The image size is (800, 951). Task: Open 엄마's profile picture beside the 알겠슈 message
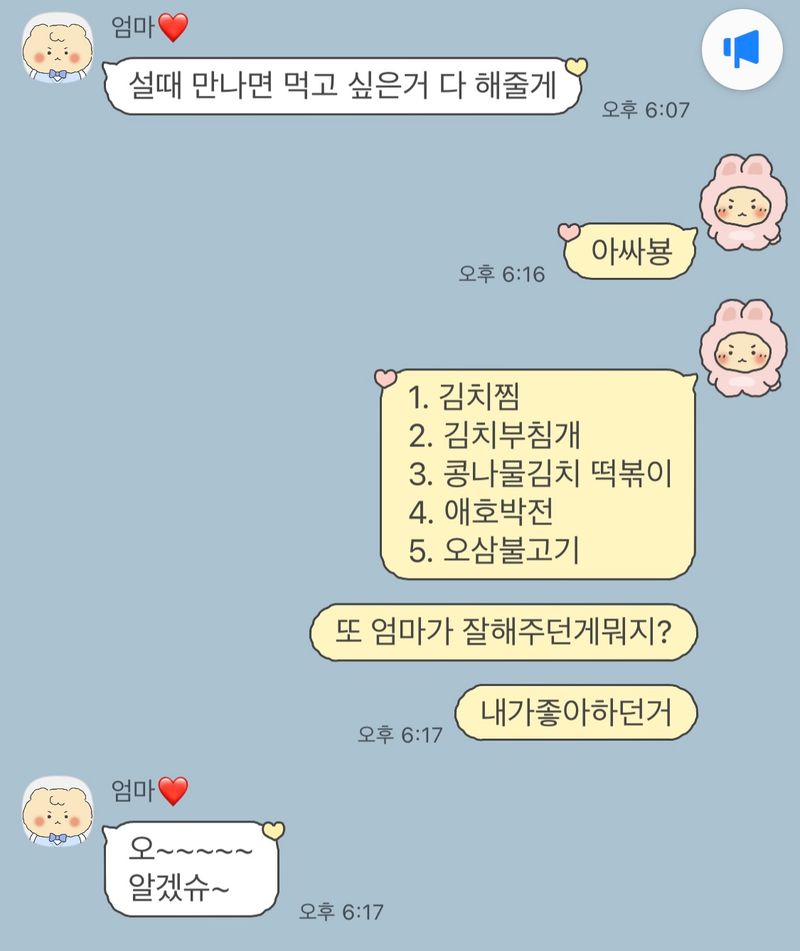(x=58, y=809)
